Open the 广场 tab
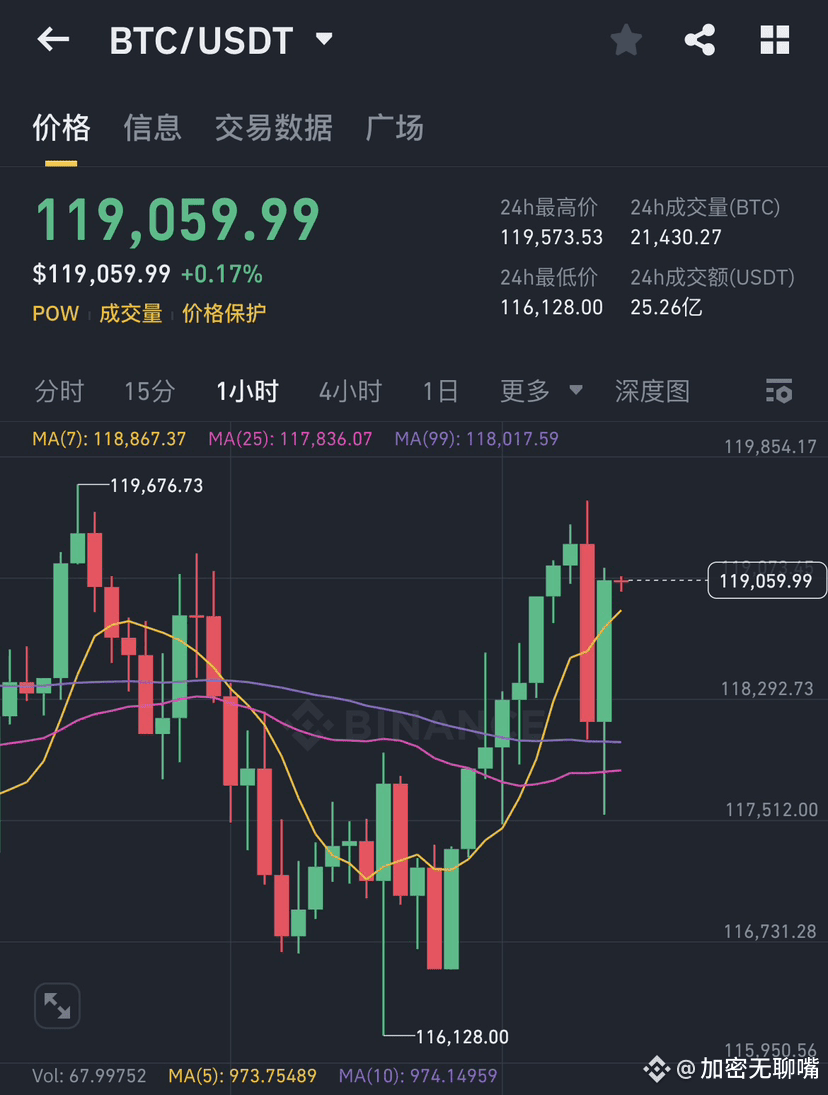This screenshot has width=828, height=1095. pos(394,128)
